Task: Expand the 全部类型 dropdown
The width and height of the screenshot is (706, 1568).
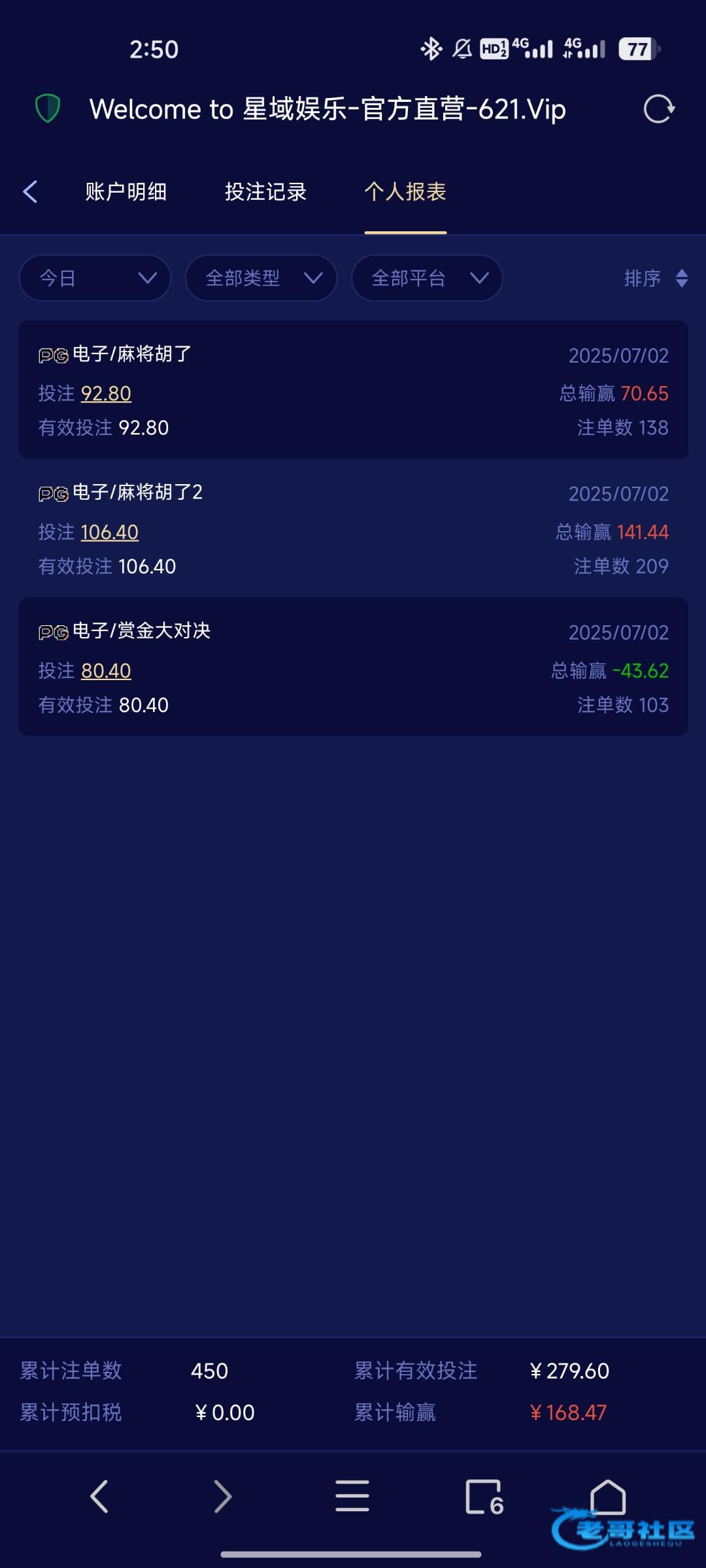Action: point(261,278)
